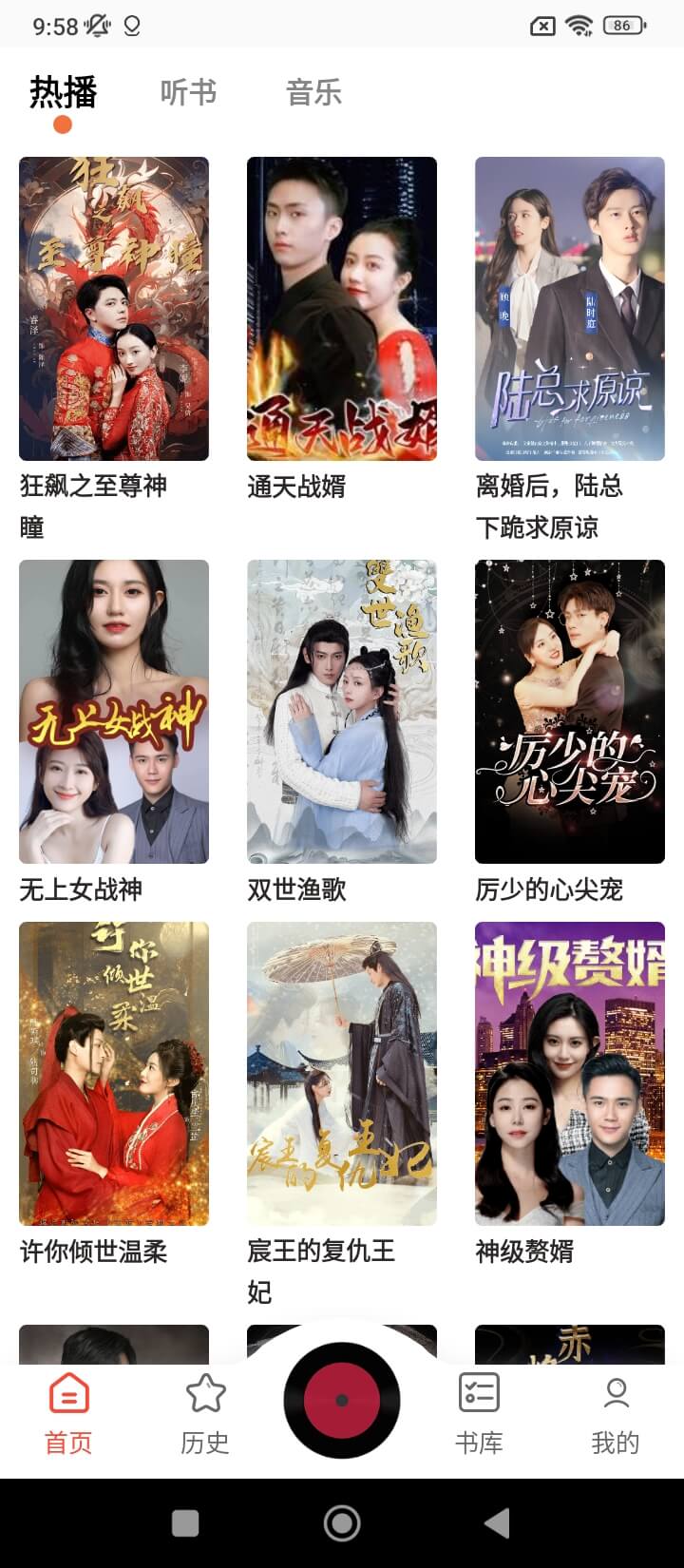Select the 热播 tab
Viewport: 684px width, 1568px height.
(x=63, y=93)
